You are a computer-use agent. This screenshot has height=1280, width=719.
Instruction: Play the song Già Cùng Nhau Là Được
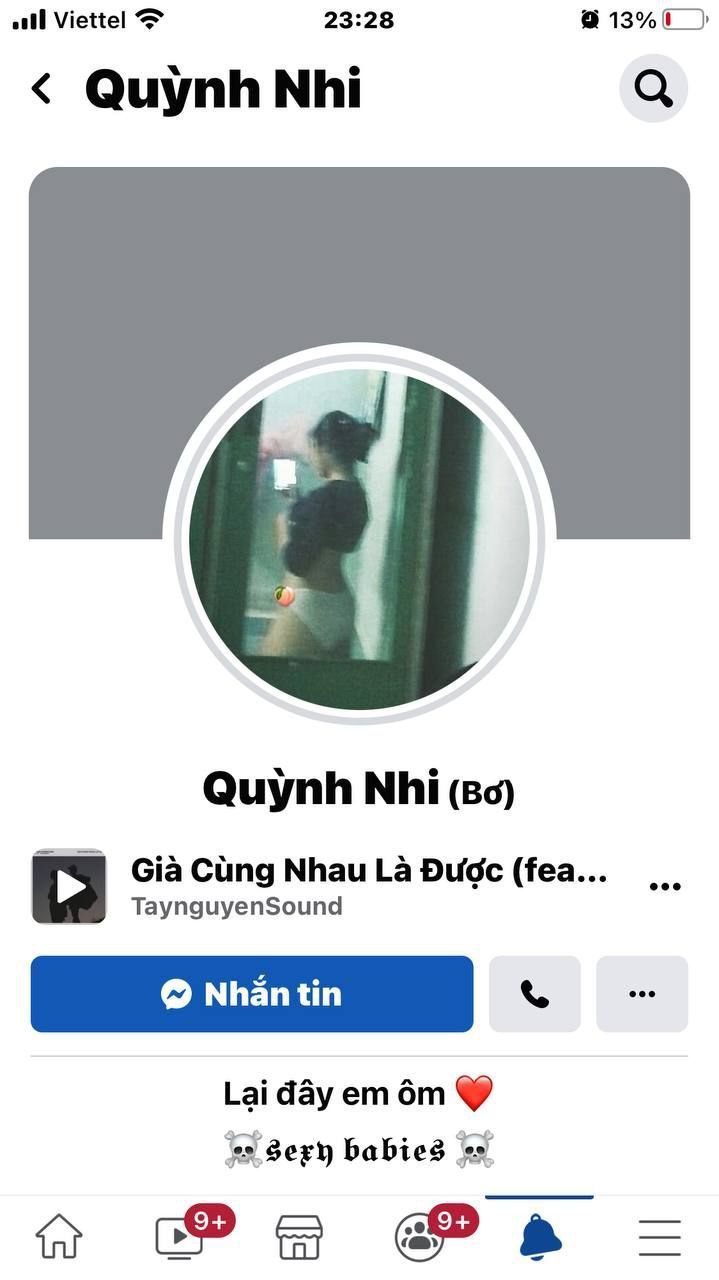69,886
